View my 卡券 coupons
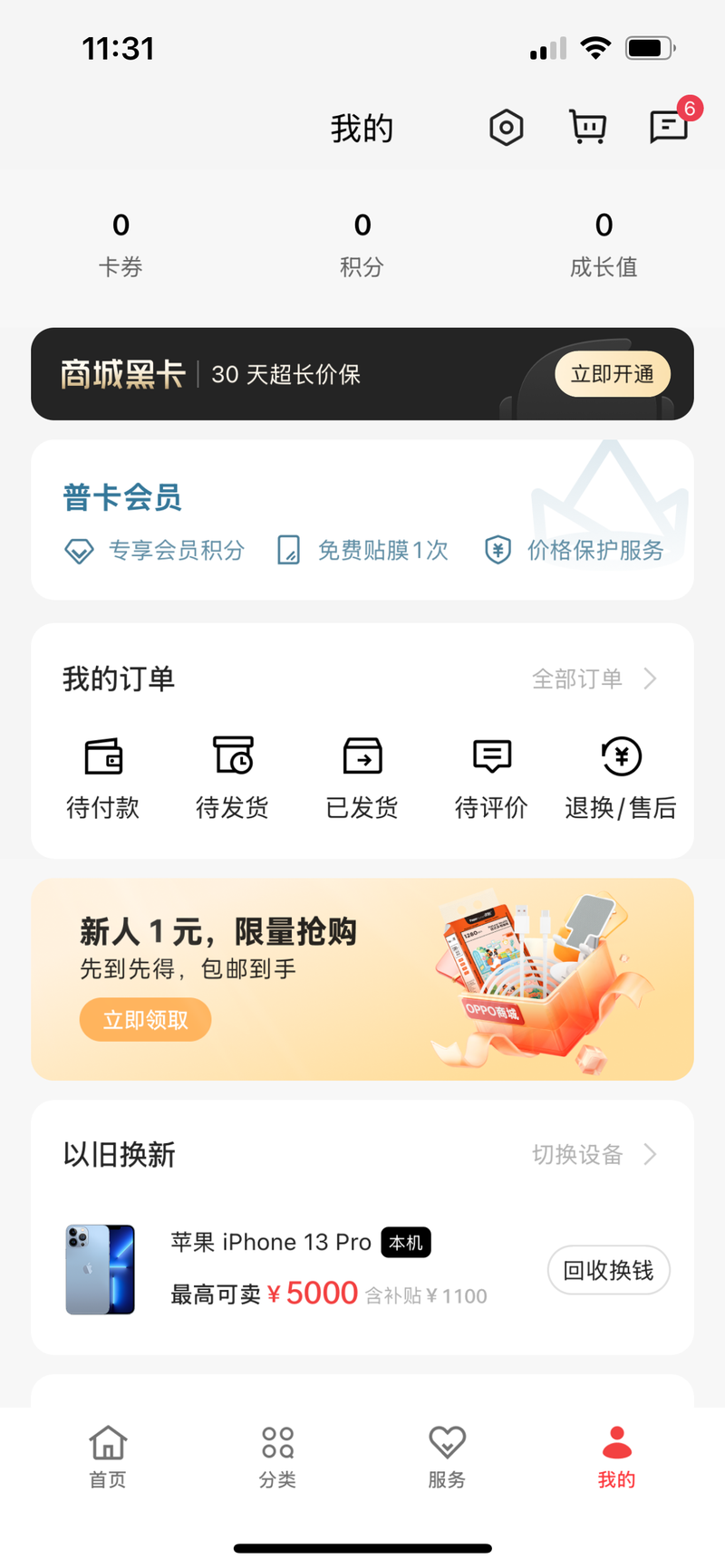 (121, 245)
